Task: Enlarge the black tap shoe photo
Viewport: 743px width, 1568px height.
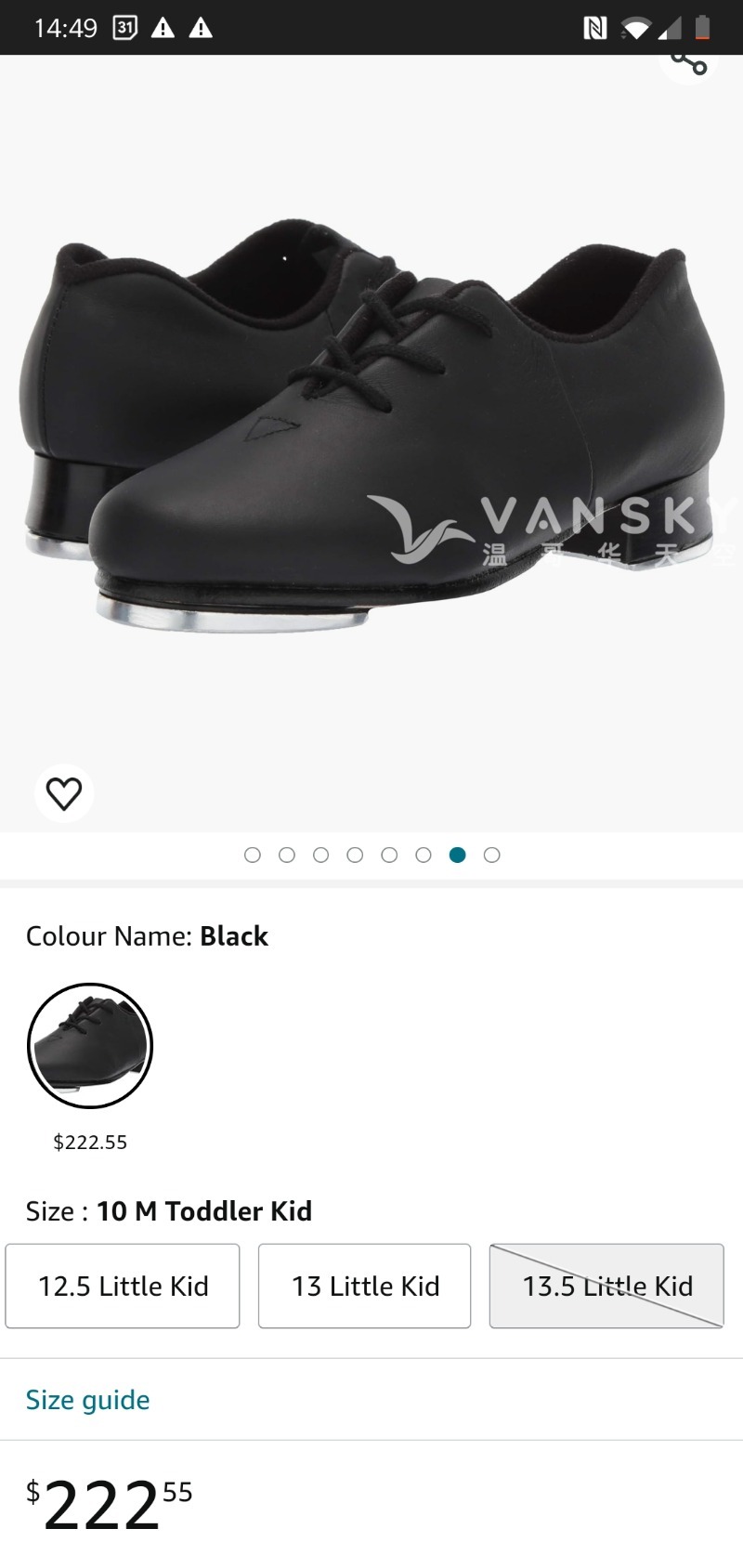Action: [x=371, y=427]
